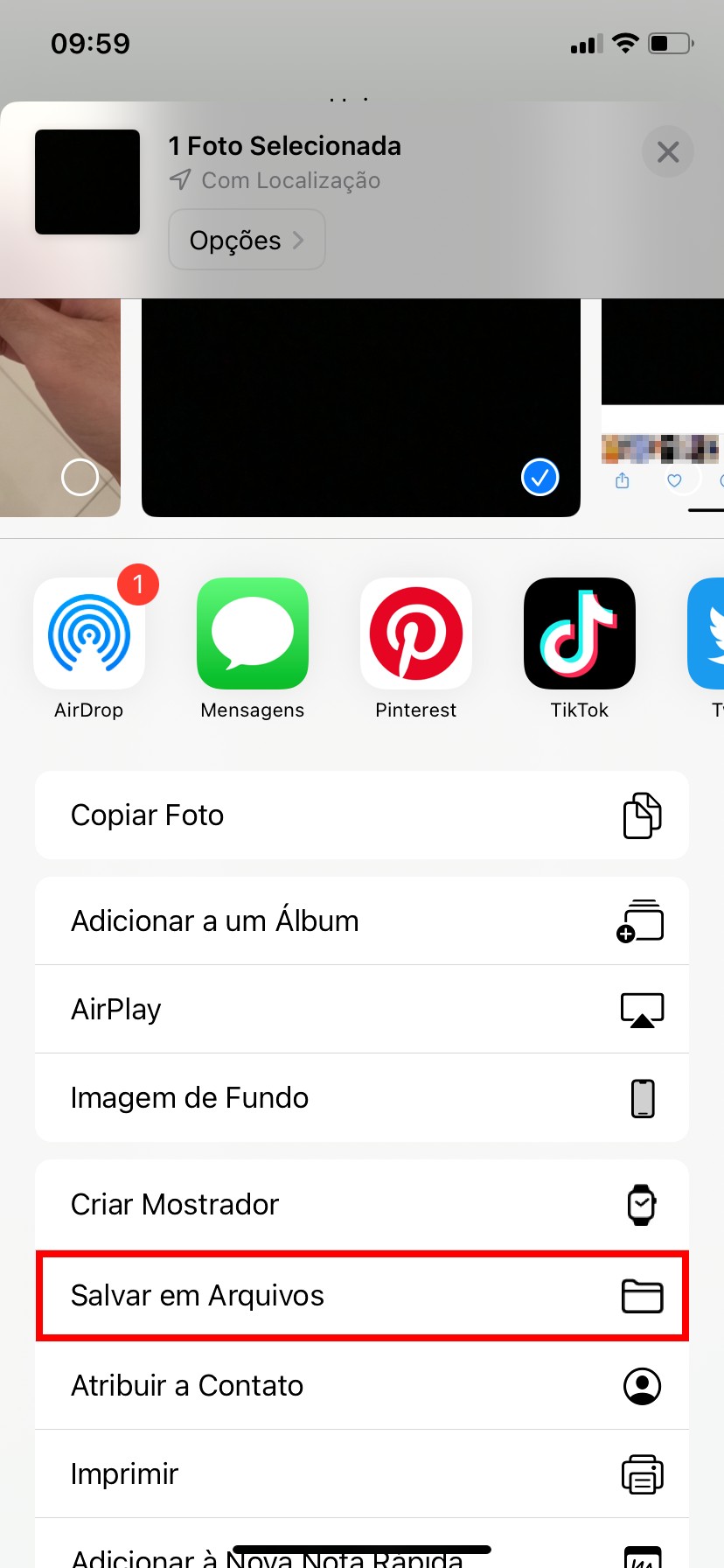Deselect the checked black photo
This screenshot has height=1568, width=724.
coord(540,477)
